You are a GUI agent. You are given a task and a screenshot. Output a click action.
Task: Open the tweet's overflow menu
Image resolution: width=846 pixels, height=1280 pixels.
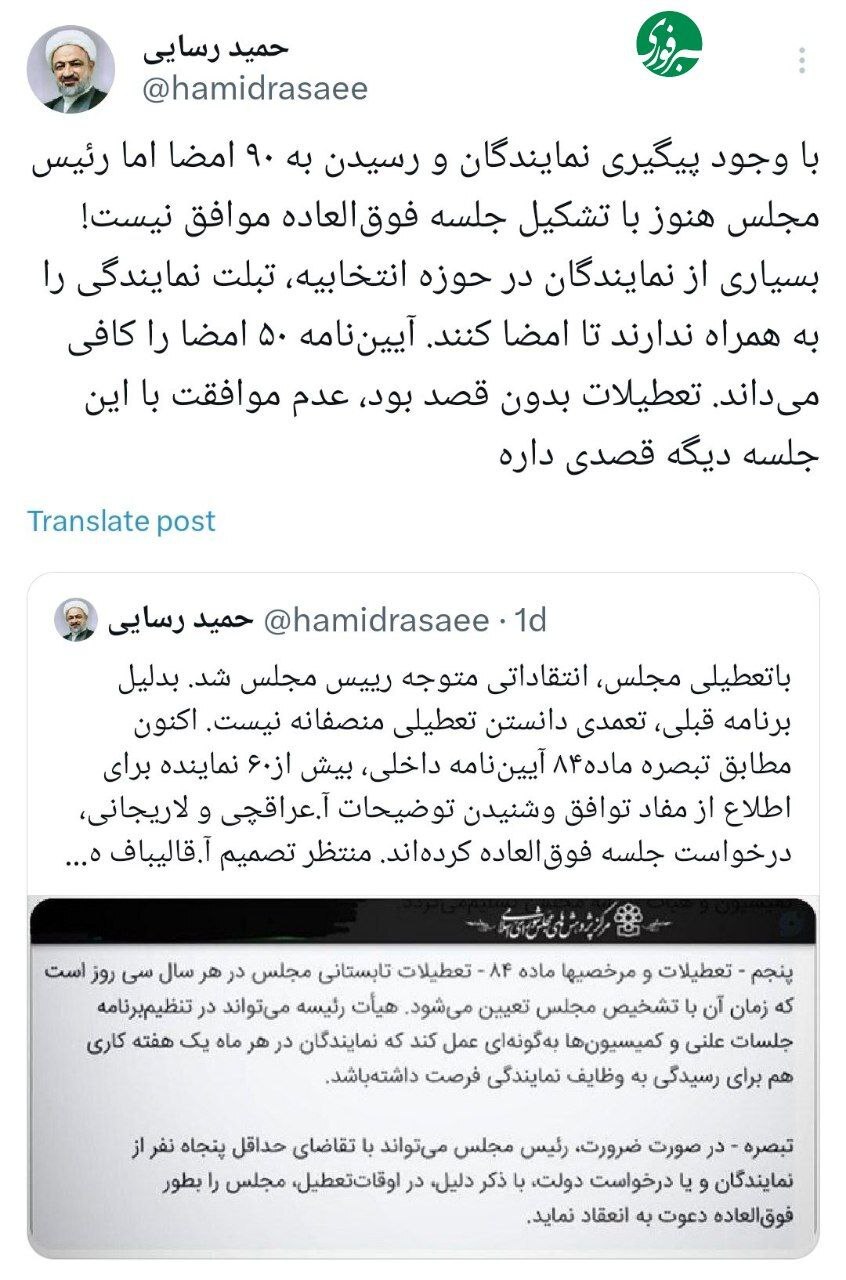(x=801, y=61)
